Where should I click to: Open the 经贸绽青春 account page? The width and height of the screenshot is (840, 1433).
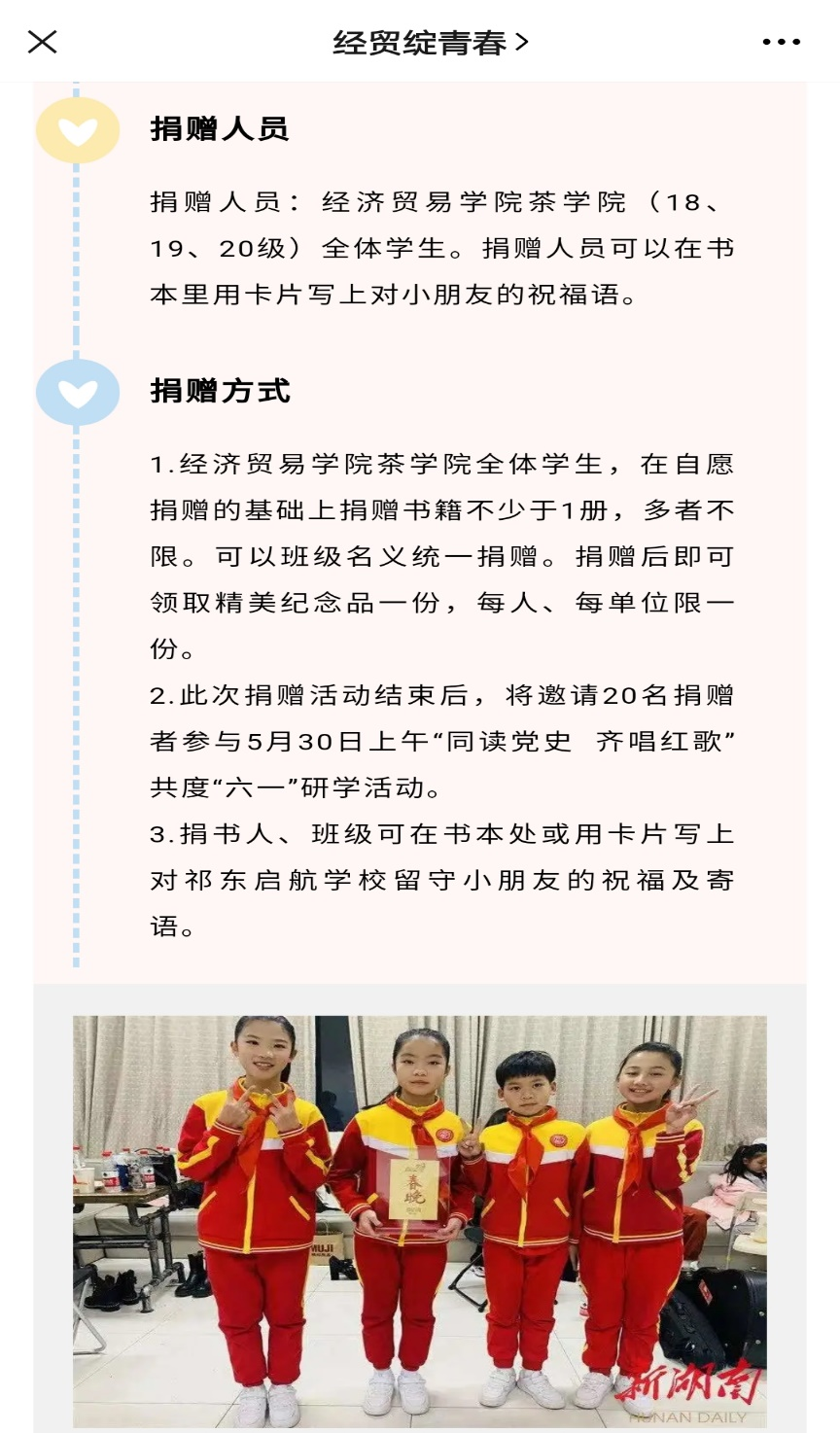click(430, 43)
